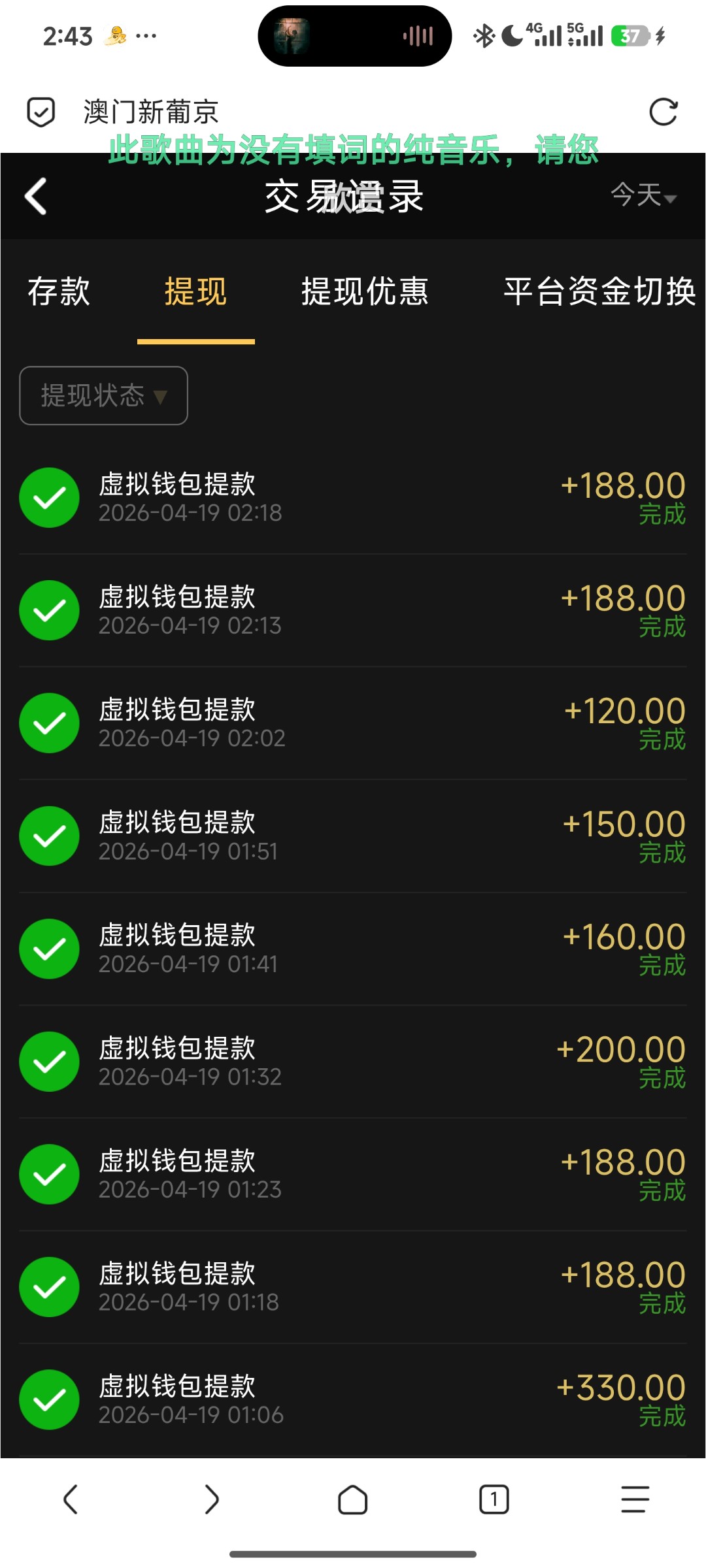Tap the tab counter showing 1
The height and width of the screenshot is (1568, 706).
(494, 1499)
